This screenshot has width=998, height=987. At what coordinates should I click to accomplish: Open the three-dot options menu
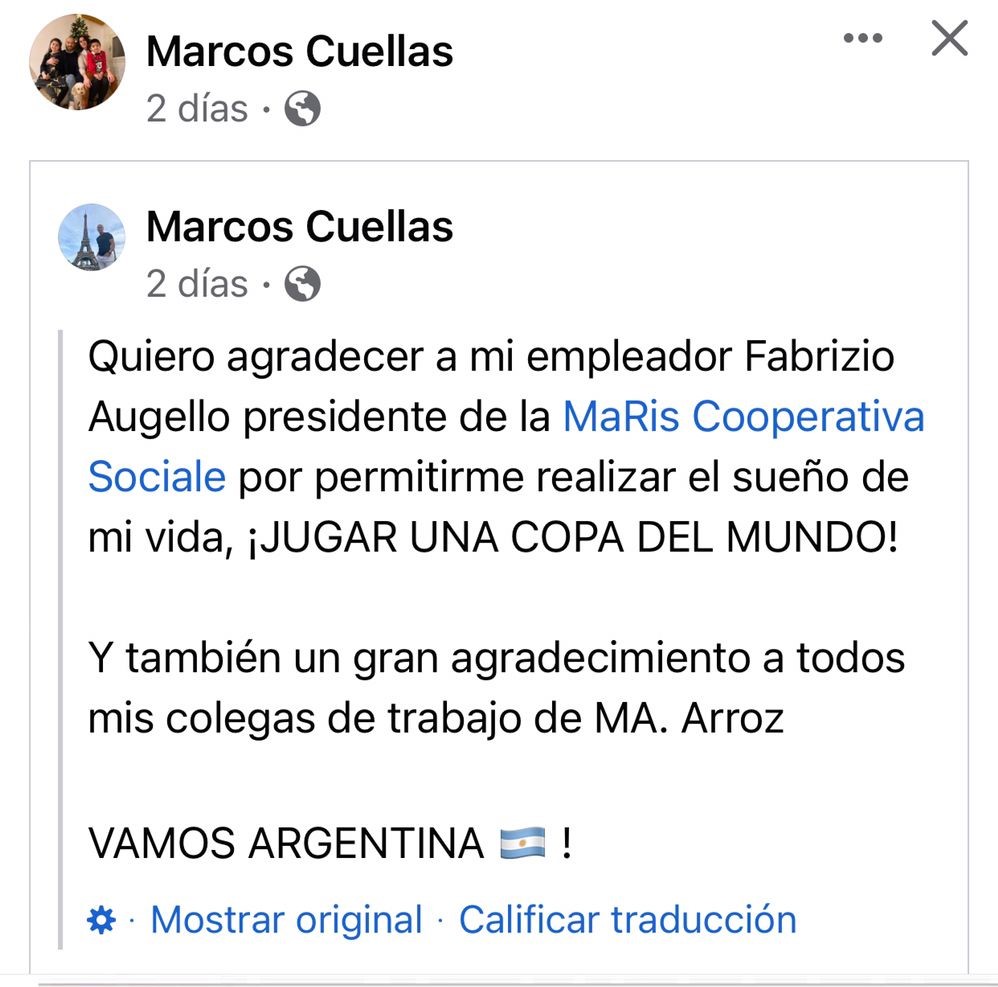(863, 39)
